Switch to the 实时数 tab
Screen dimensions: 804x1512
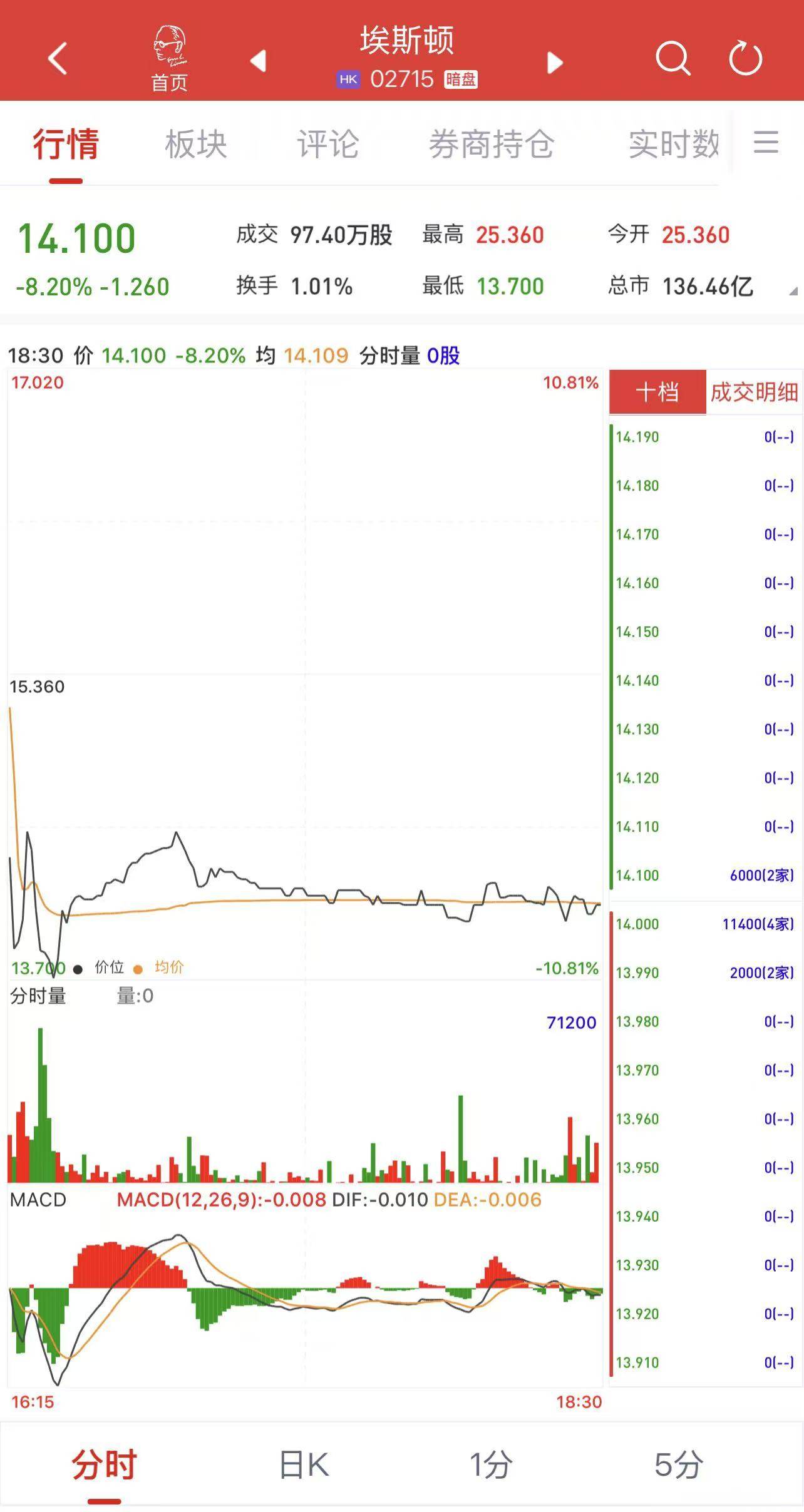[673, 145]
